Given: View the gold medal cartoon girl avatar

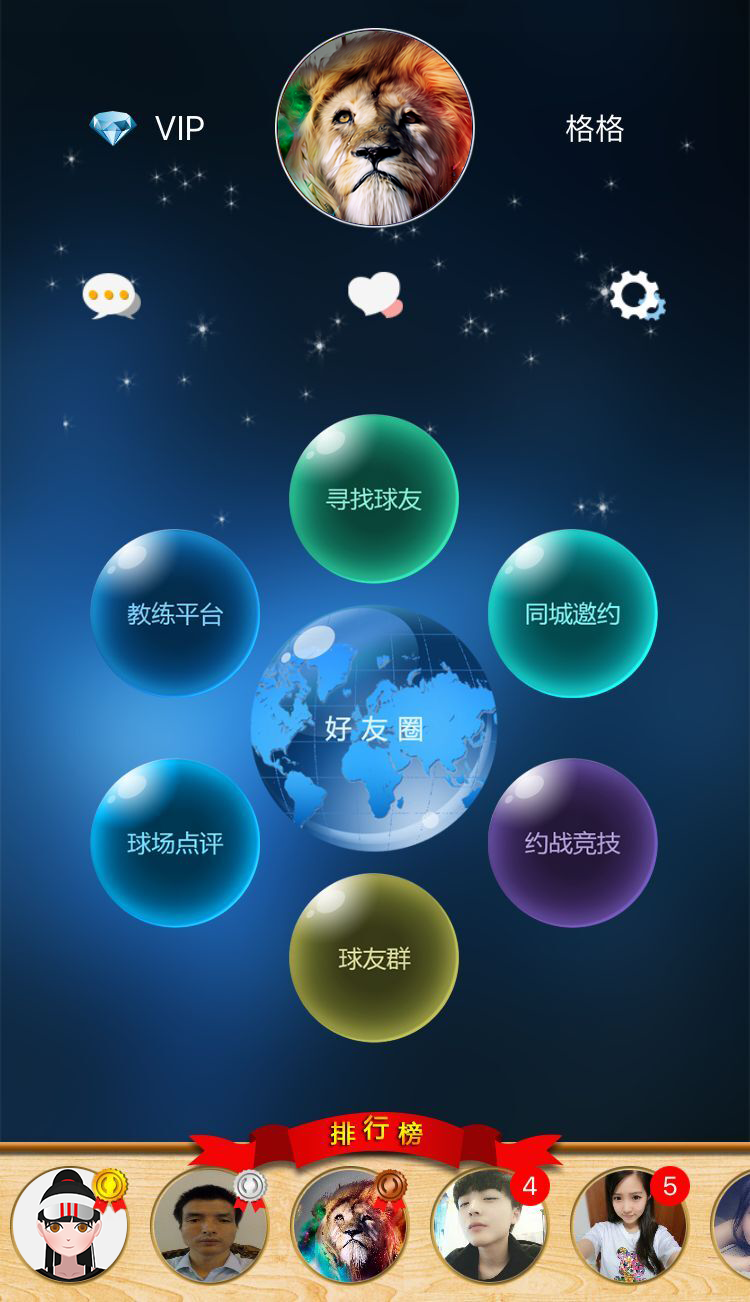Looking at the screenshot, I should point(69,1225).
